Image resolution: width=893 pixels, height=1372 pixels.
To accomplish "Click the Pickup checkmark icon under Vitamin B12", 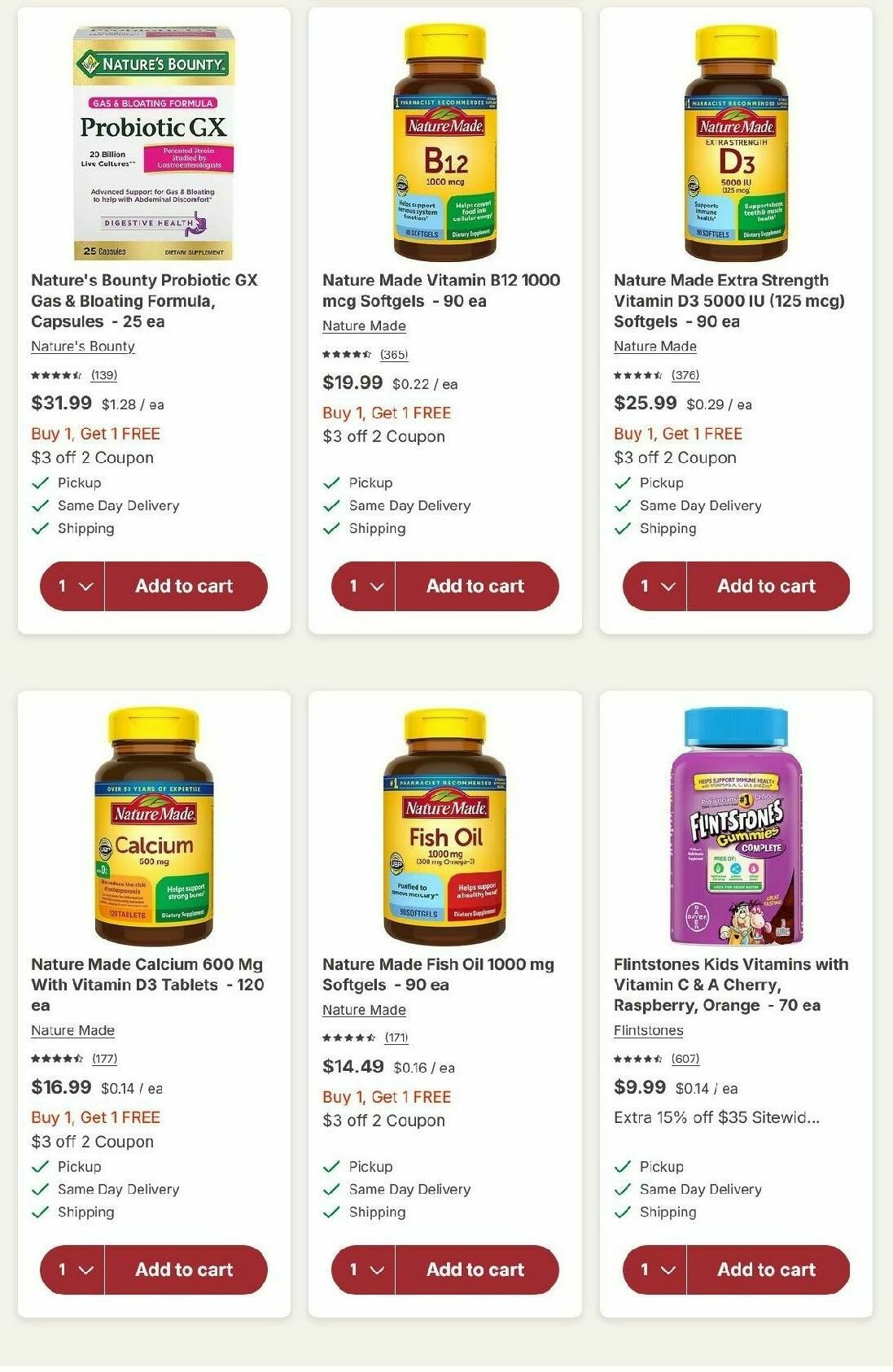I will coord(330,483).
